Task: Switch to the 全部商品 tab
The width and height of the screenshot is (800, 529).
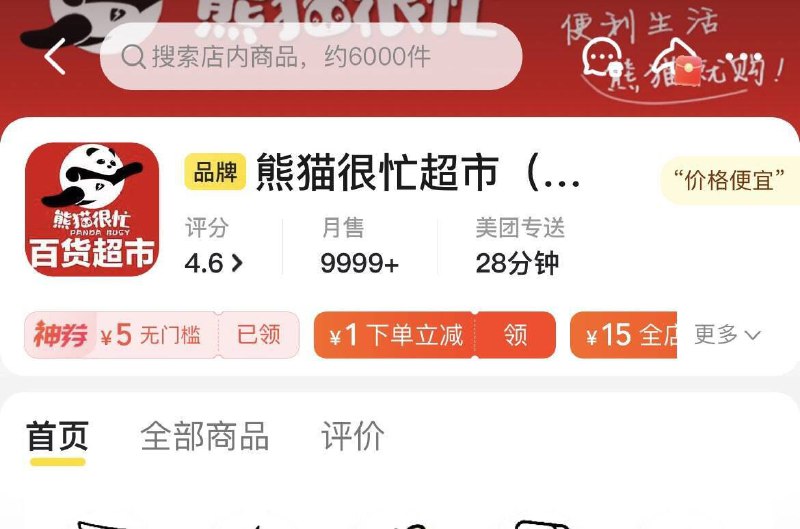Action: click(x=205, y=436)
